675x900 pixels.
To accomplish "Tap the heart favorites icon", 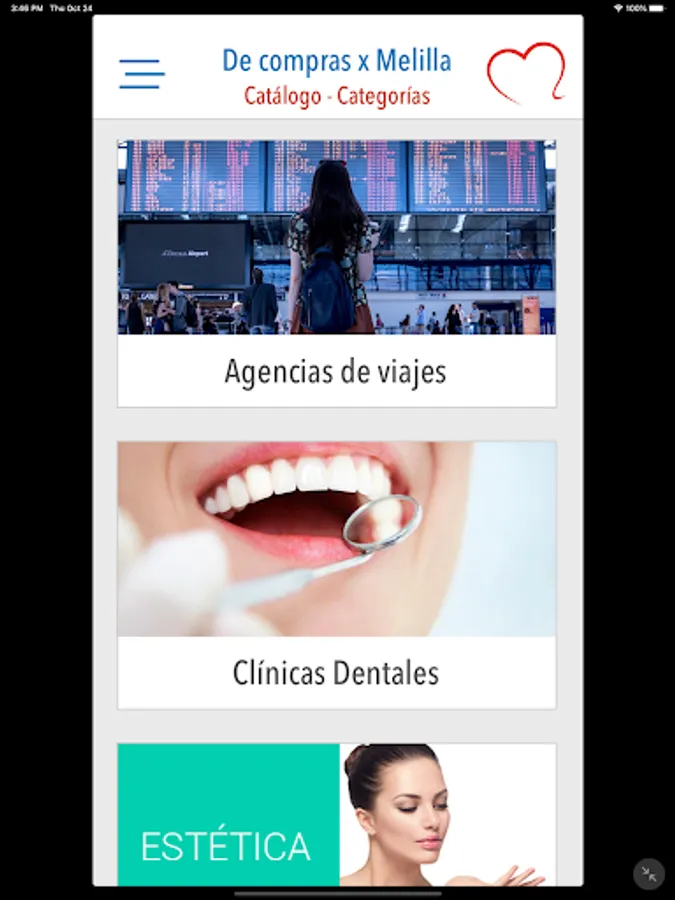I will click(526, 72).
